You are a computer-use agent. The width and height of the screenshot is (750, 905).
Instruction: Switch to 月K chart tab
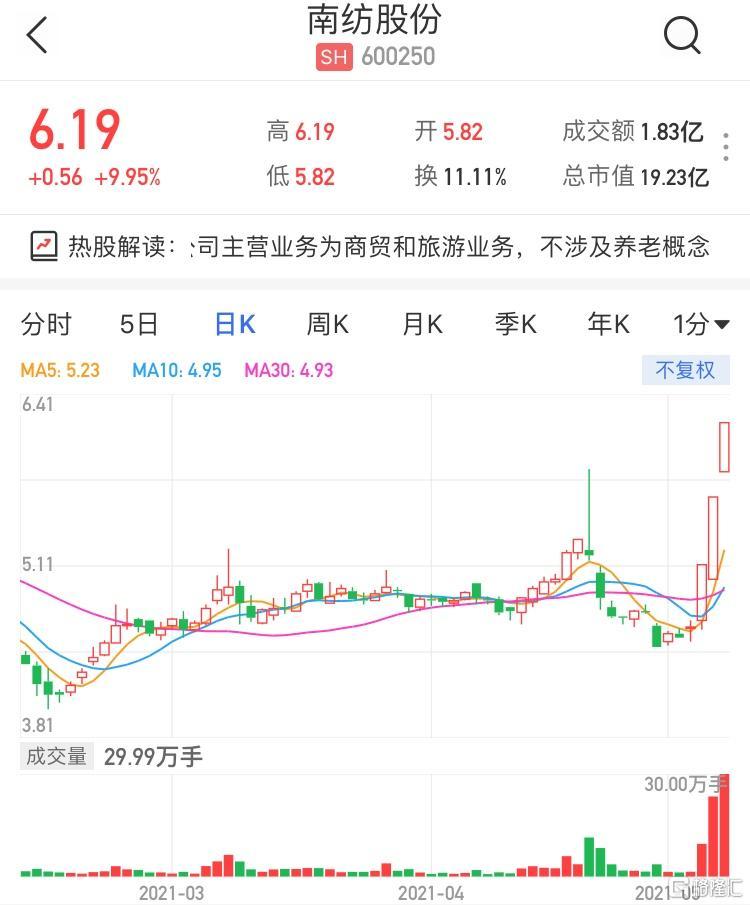[422, 324]
